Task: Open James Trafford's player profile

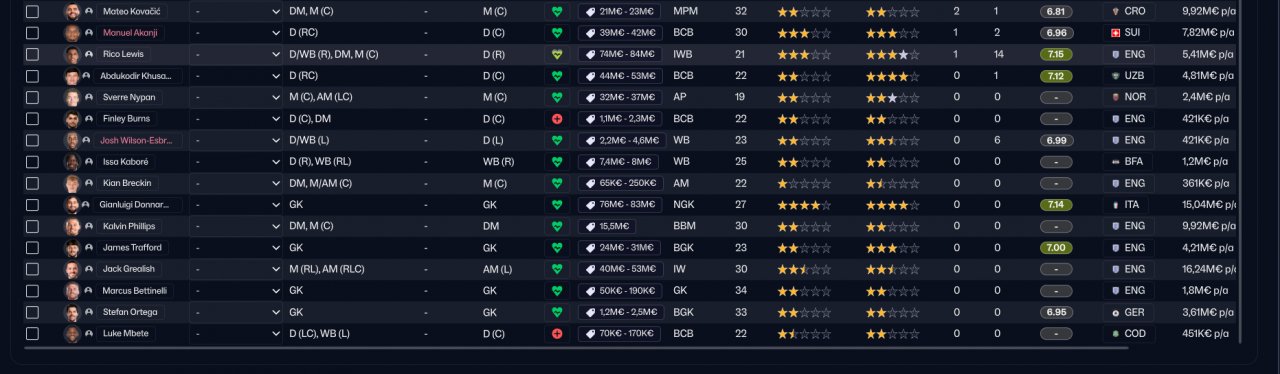Action: coord(132,247)
